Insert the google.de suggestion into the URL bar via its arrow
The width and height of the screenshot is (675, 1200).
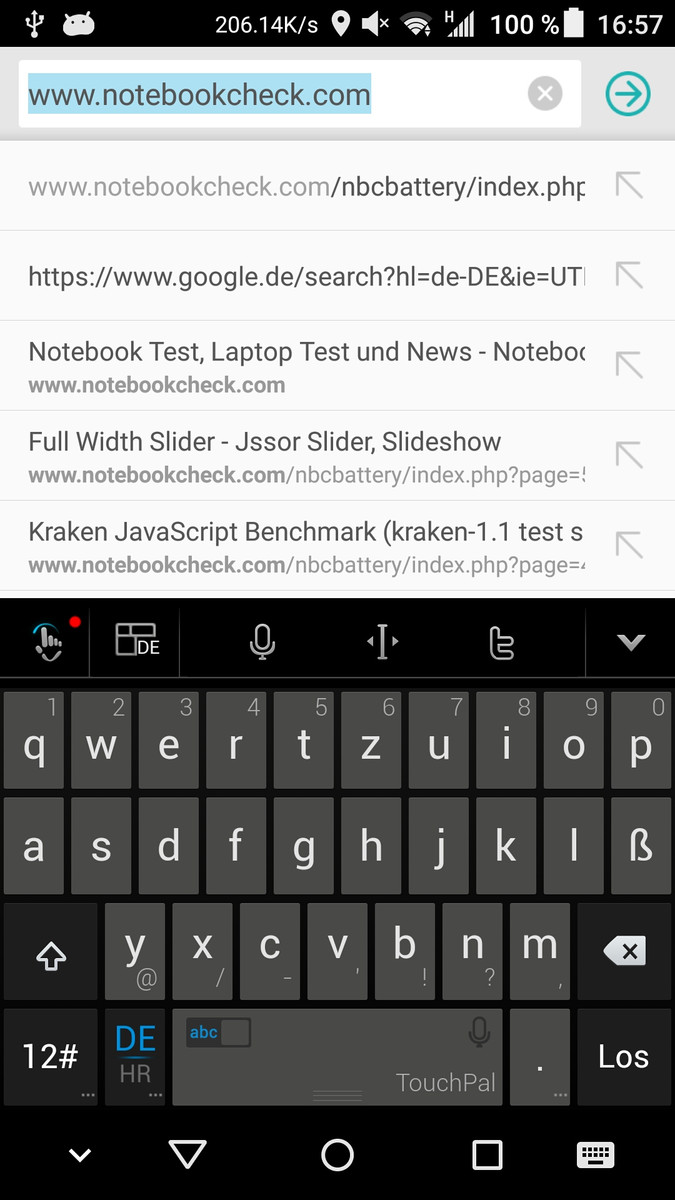point(629,275)
